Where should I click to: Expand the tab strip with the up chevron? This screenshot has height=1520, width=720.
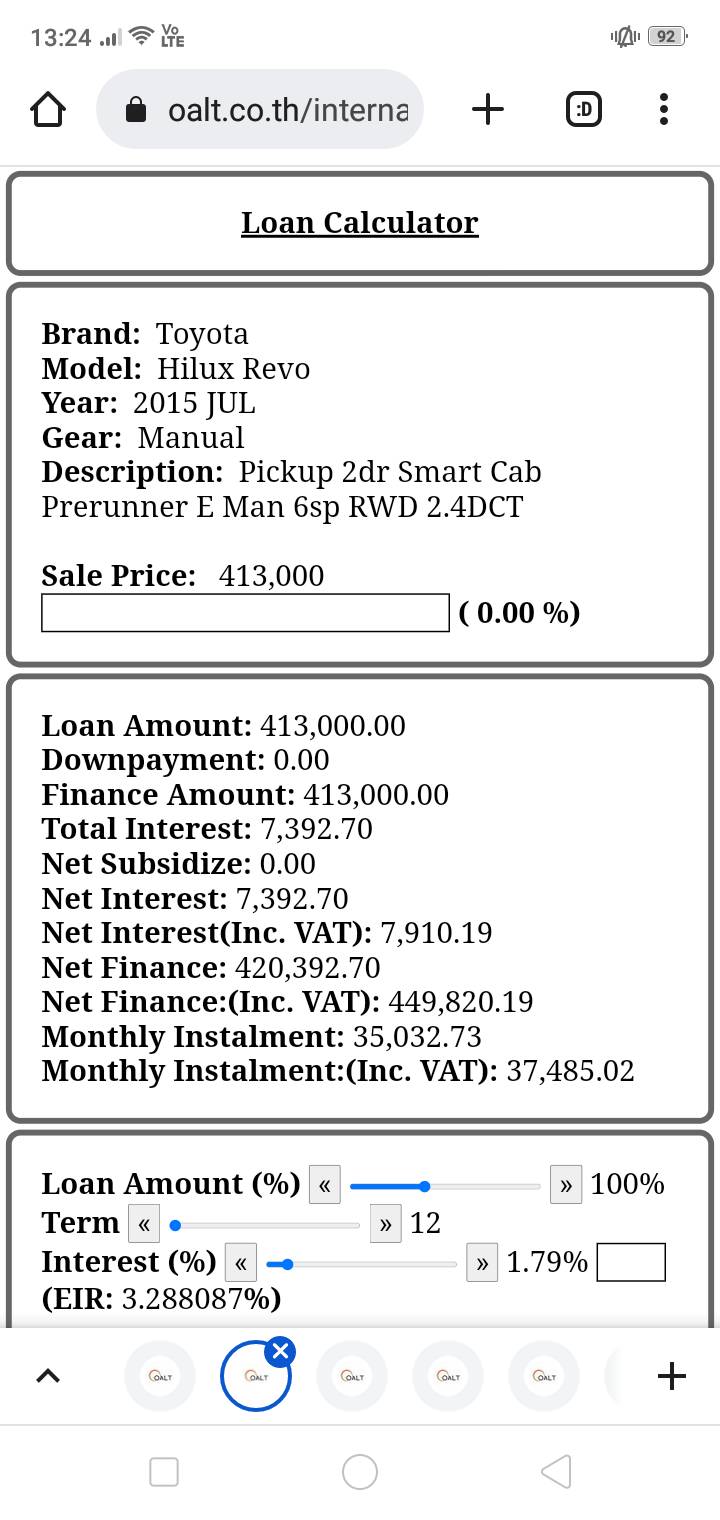coord(47,1377)
